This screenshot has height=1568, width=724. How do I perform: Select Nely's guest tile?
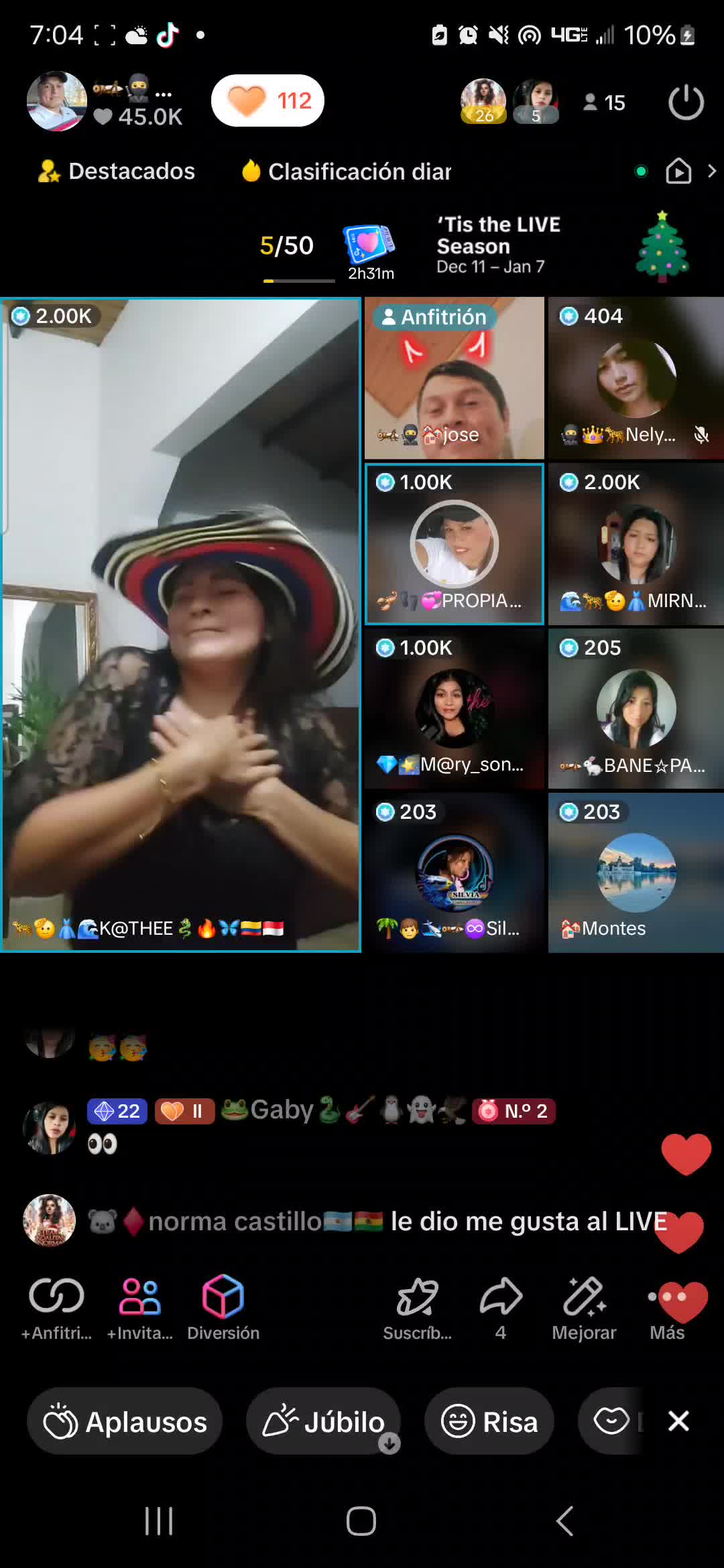(x=636, y=378)
